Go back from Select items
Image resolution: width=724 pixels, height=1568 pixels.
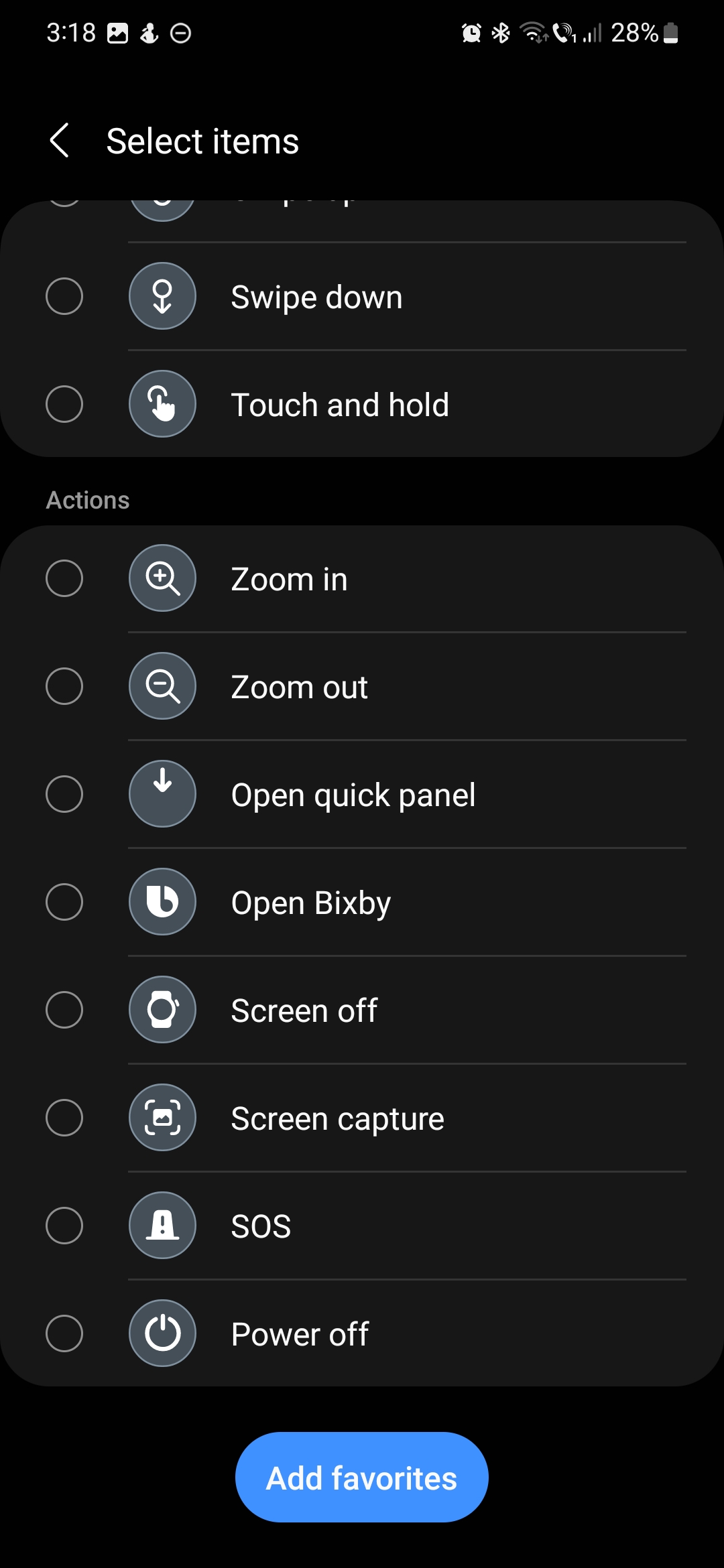(60, 141)
